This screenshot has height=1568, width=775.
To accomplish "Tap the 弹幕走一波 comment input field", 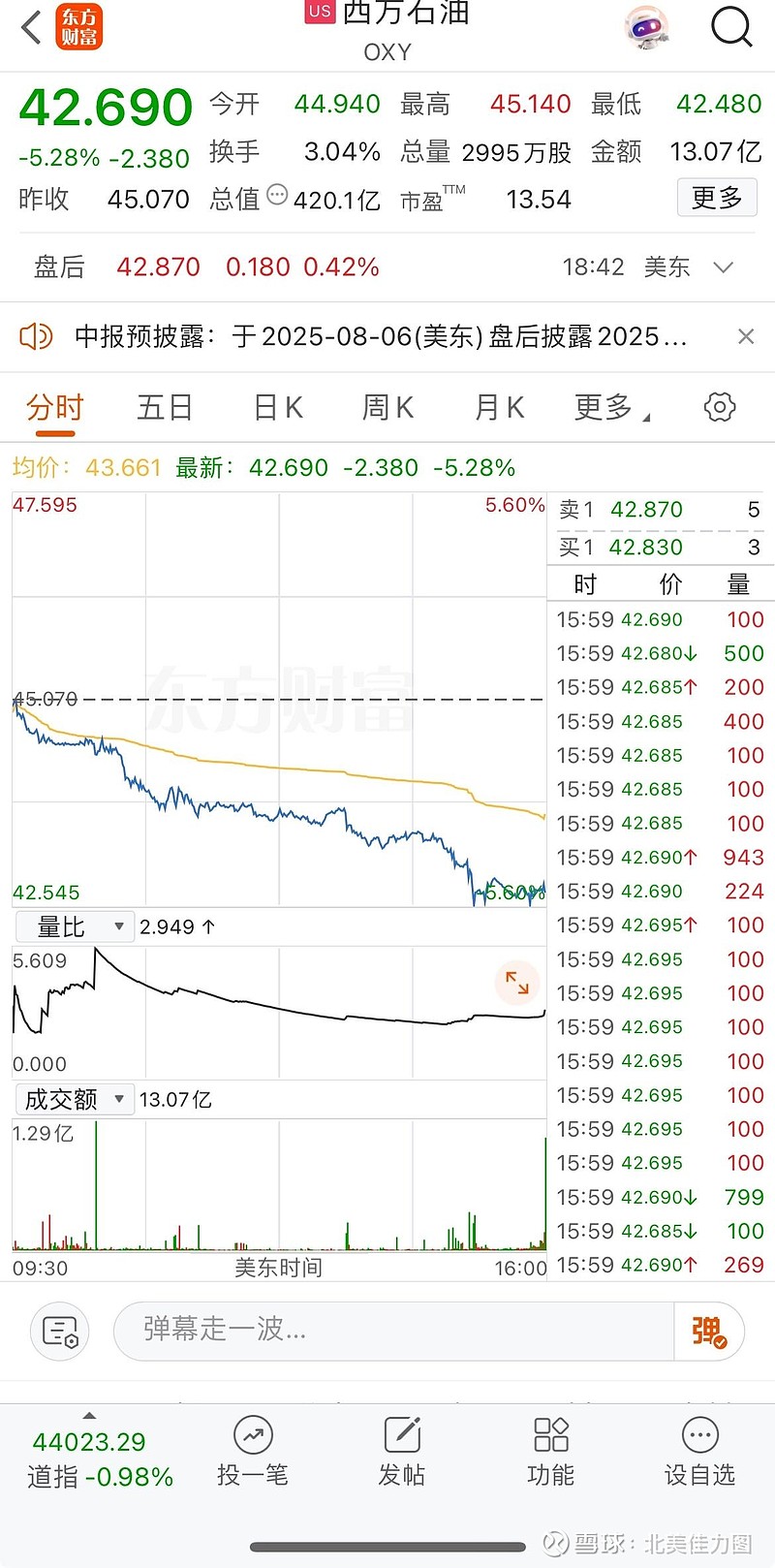I will 393,1331.
